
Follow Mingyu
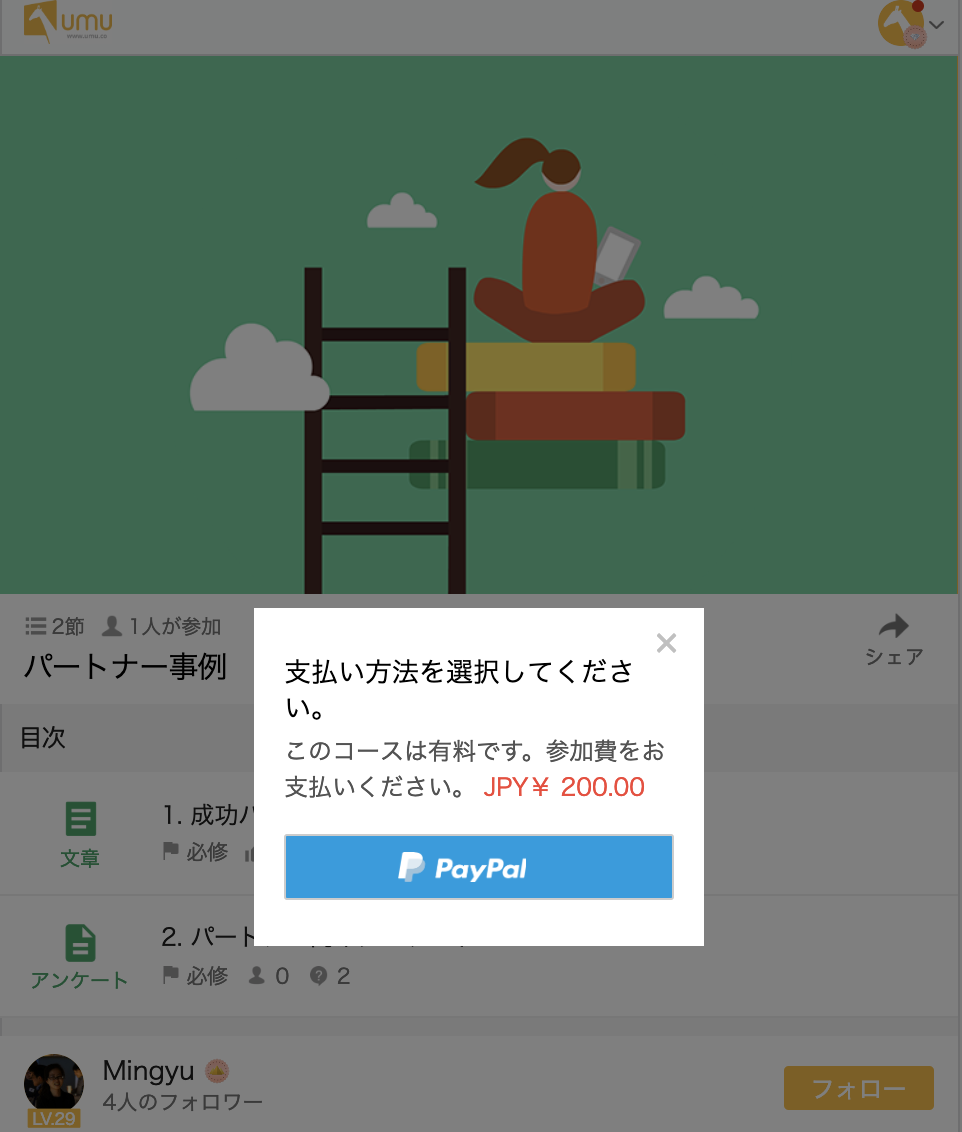click(858, 1088)
